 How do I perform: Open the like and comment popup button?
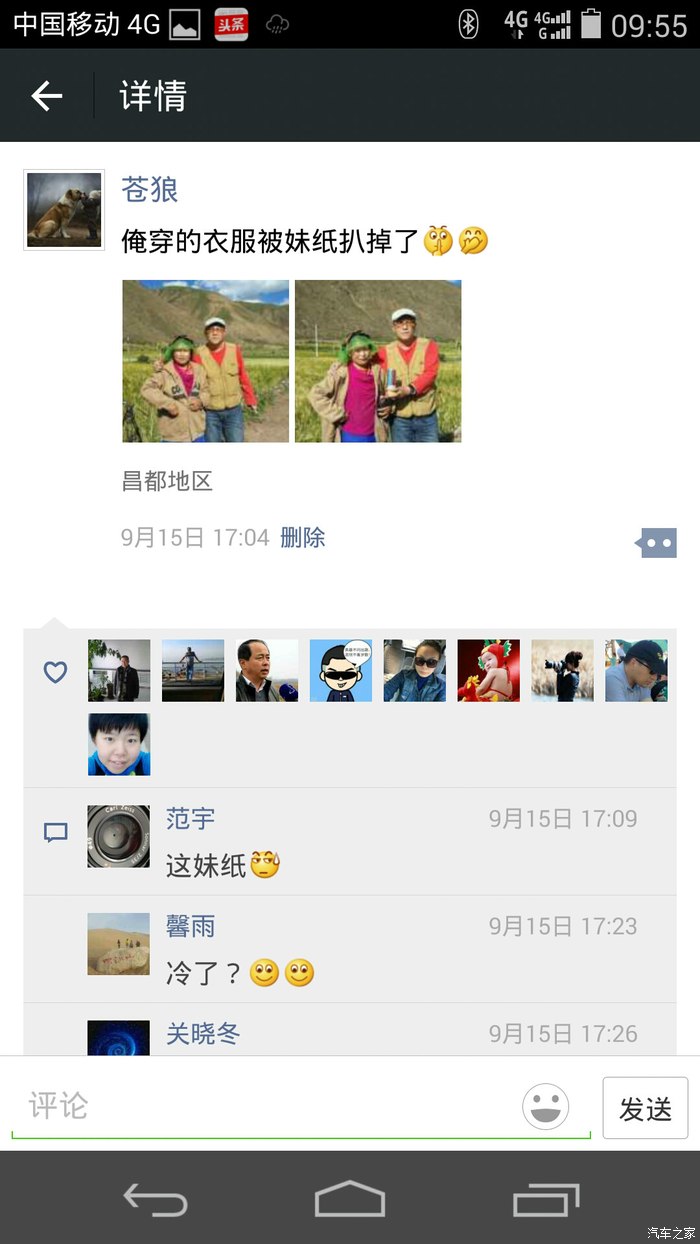click(657, 543)
